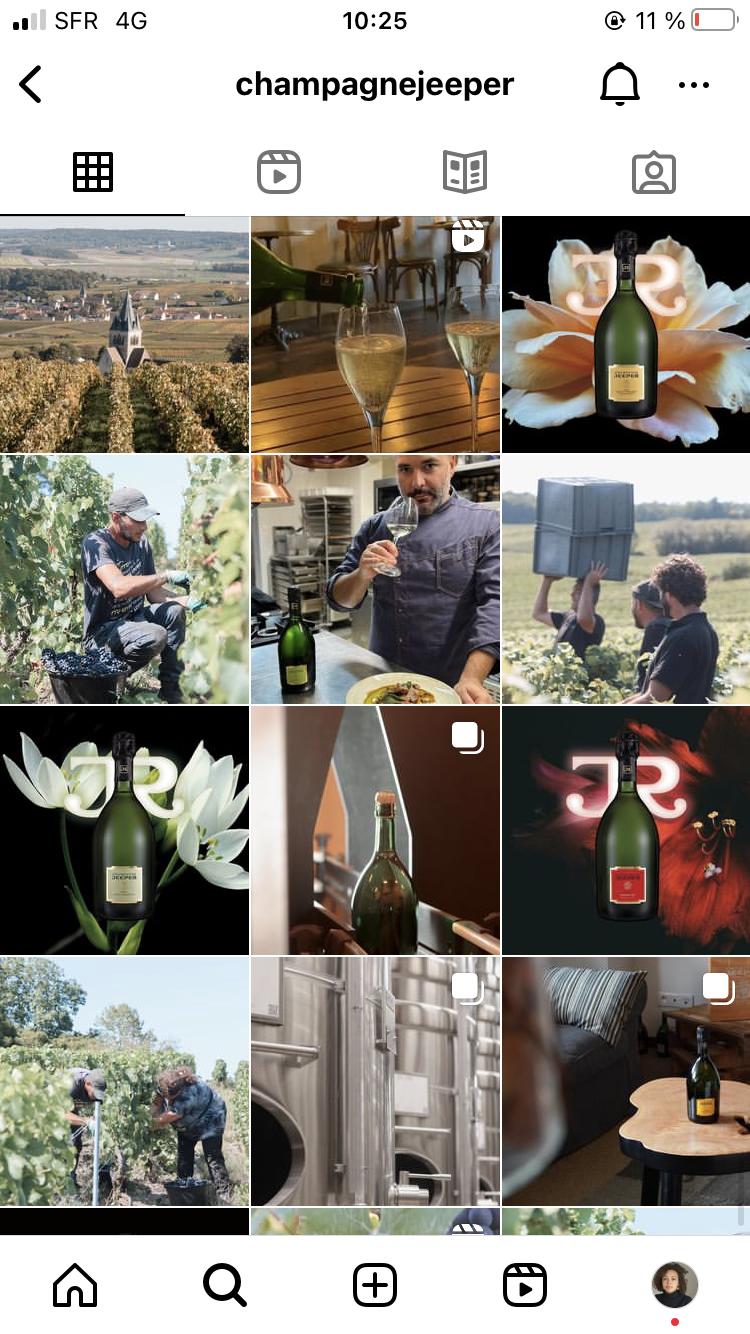
Task: Go to the Home feed
Action: click(x=75, y=1285)
